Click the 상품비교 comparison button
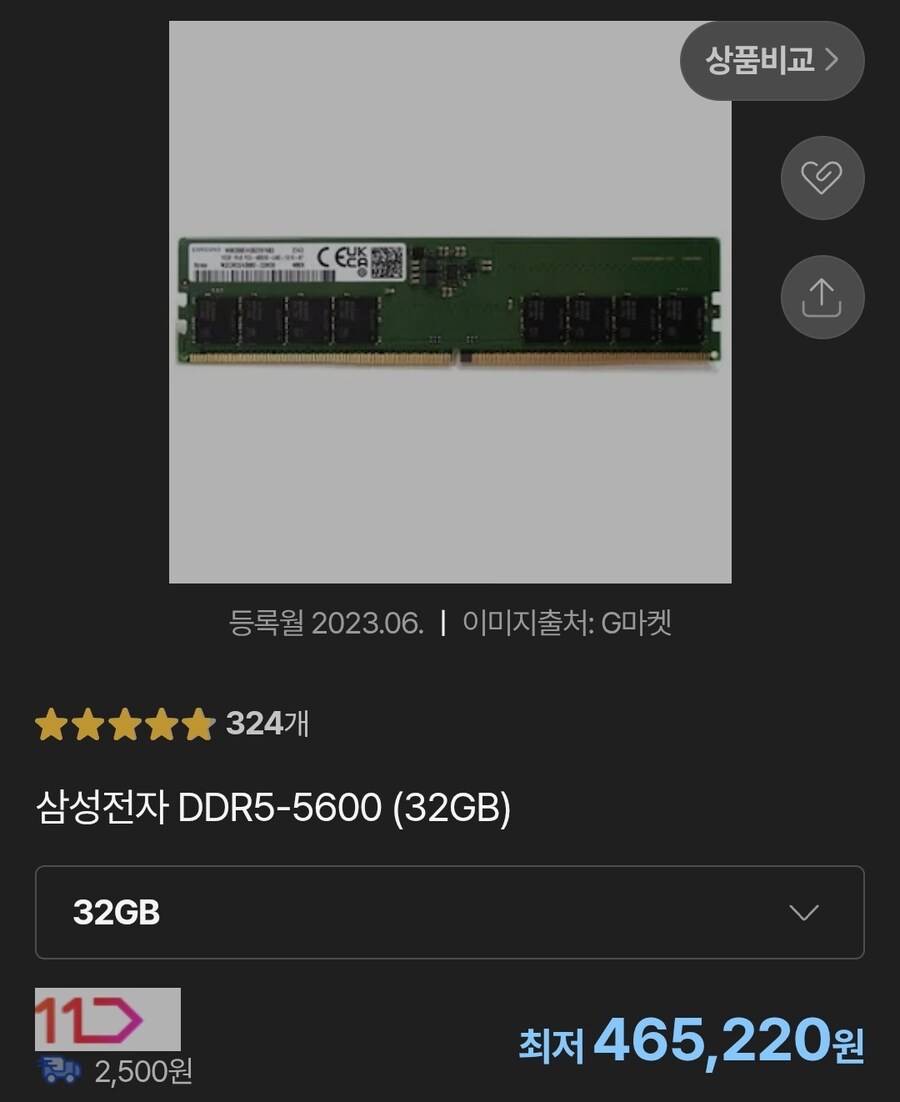Image resolution: width=900 pixels, height=1102 pixels. pyautogui.click(x=772, y=60)
